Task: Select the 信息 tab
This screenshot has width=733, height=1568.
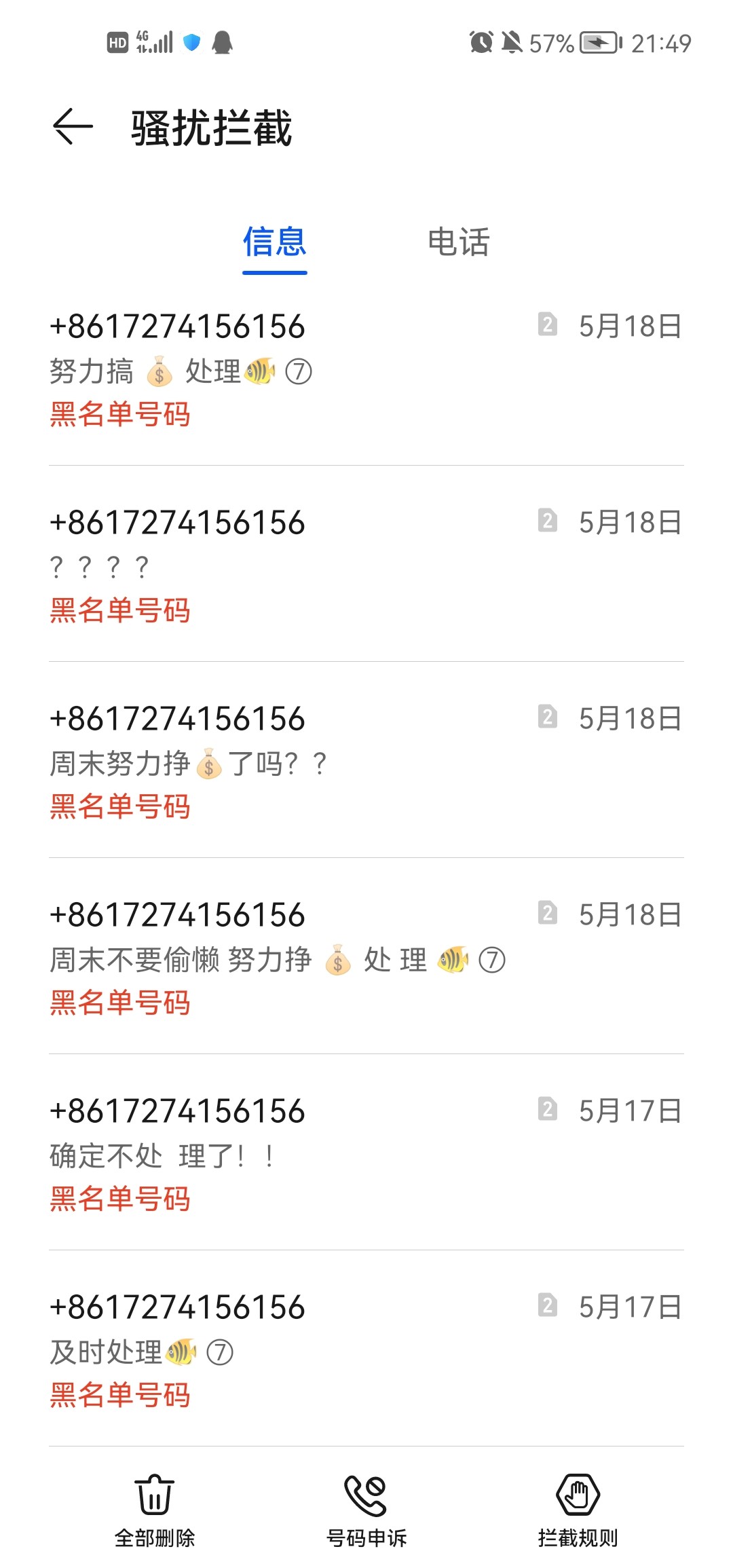Action: pyautogui.click(x=275, y=242)
